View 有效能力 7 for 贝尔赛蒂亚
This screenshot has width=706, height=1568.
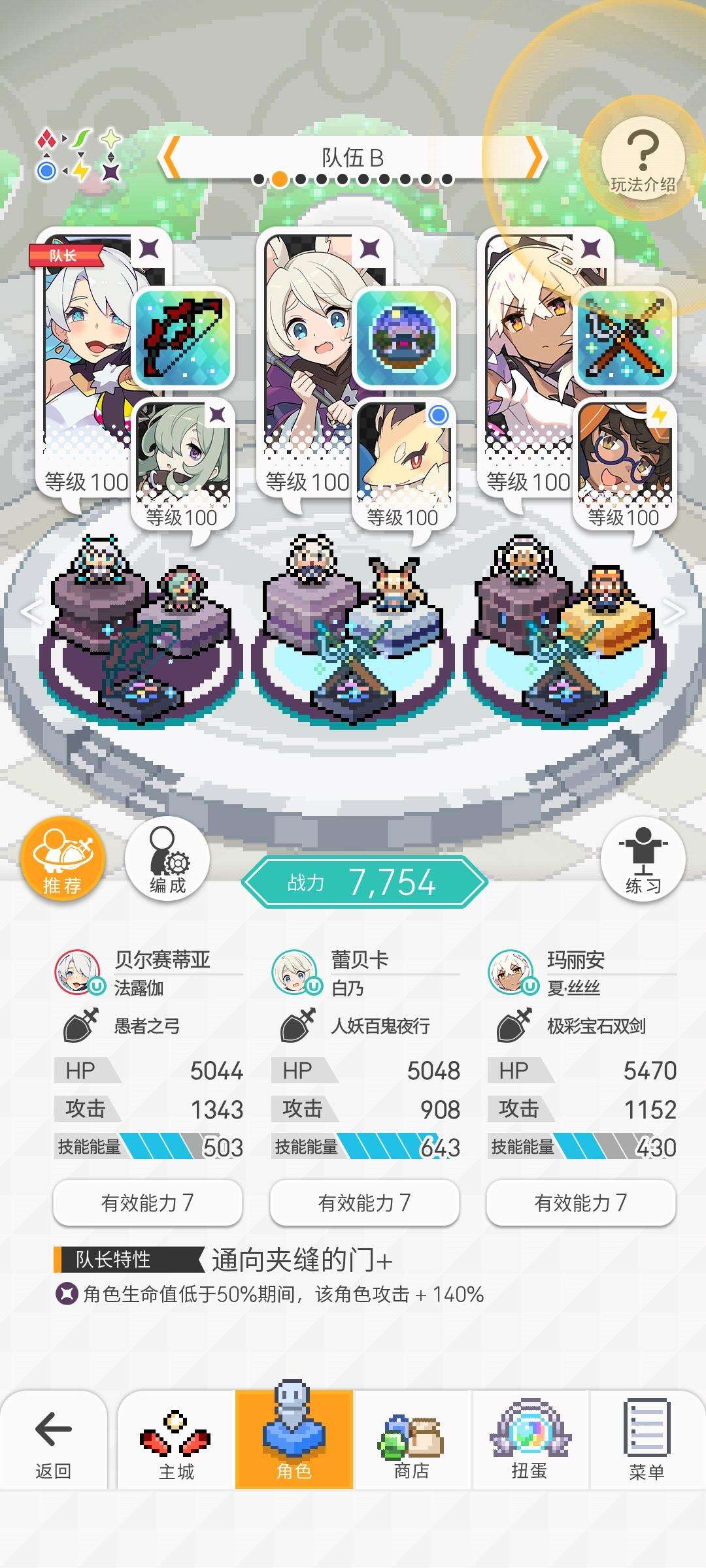[x=148, y=1202]
